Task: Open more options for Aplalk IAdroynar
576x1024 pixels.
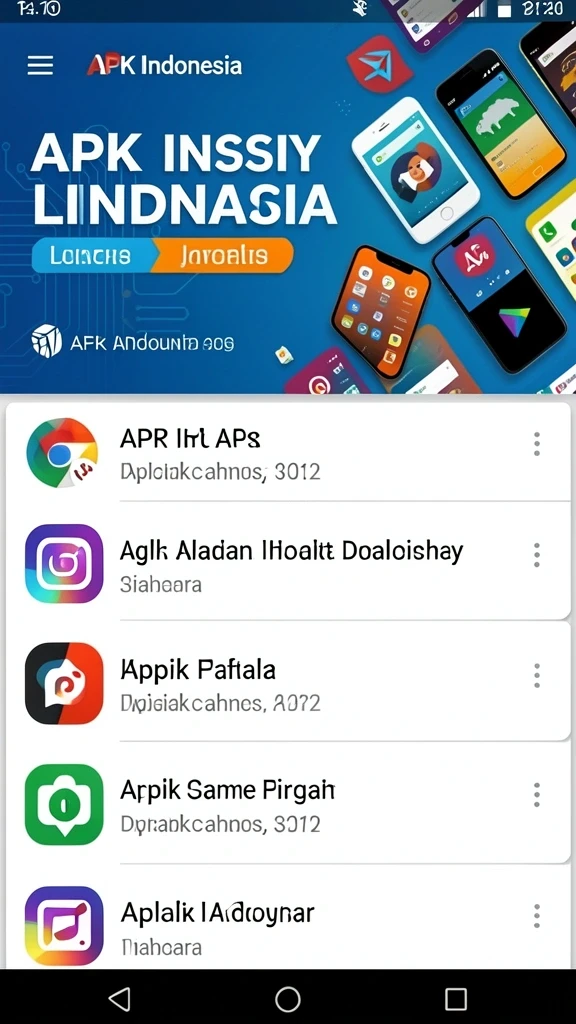Action: tap(537, 916)
